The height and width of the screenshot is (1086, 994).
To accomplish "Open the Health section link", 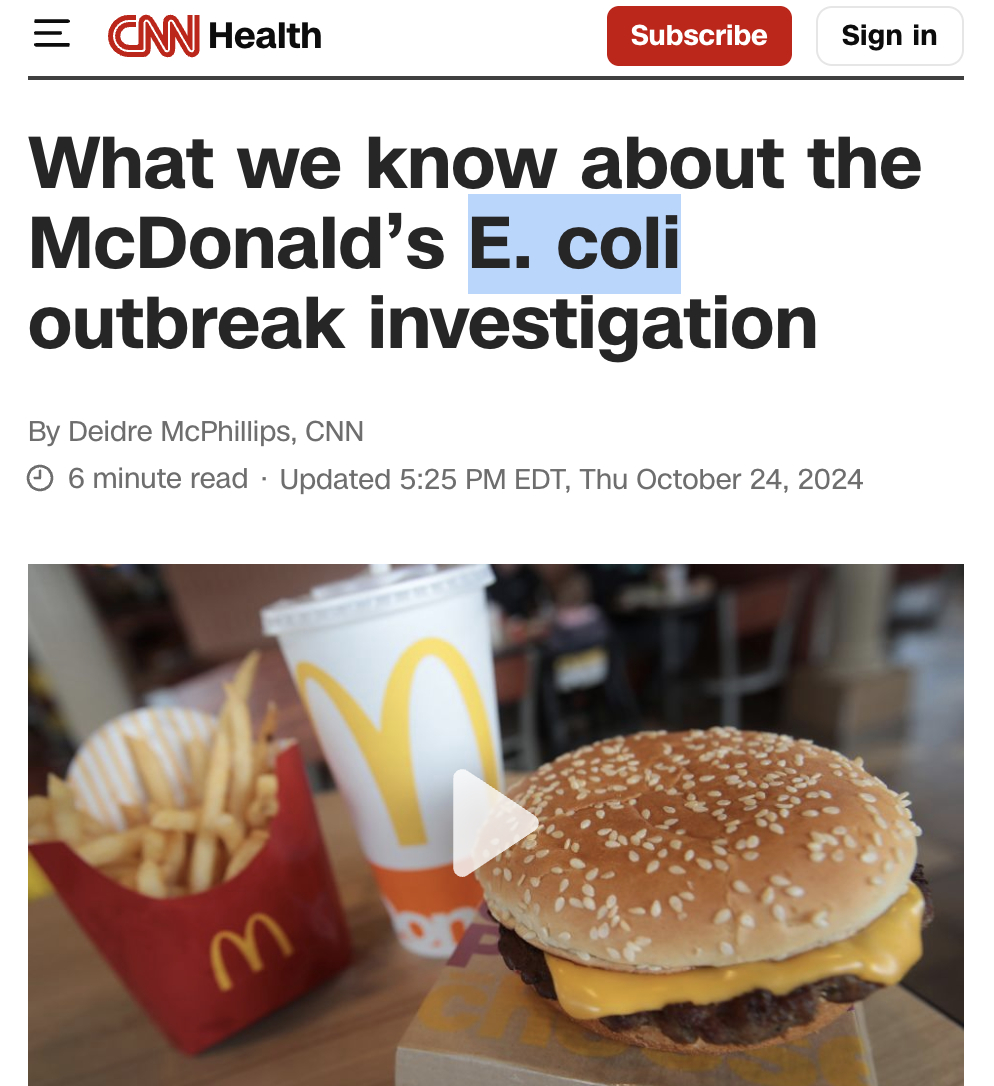I will (265, 37).
